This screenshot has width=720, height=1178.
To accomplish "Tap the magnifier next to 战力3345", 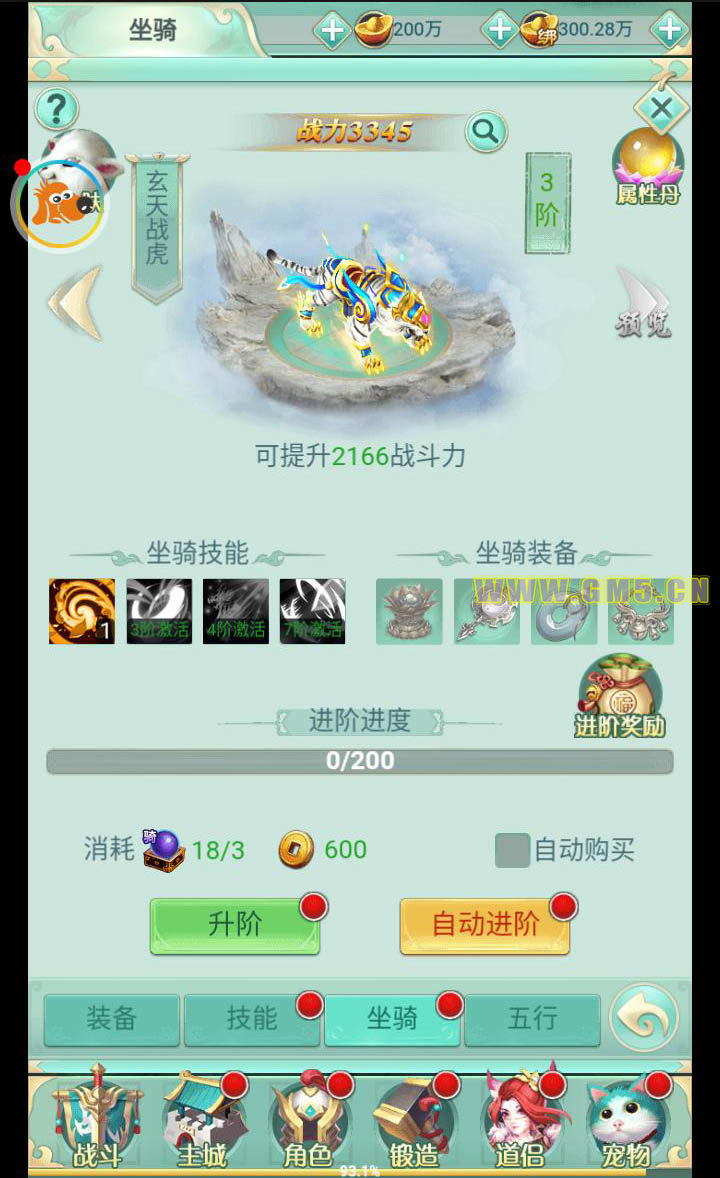I will coord(486,131).
